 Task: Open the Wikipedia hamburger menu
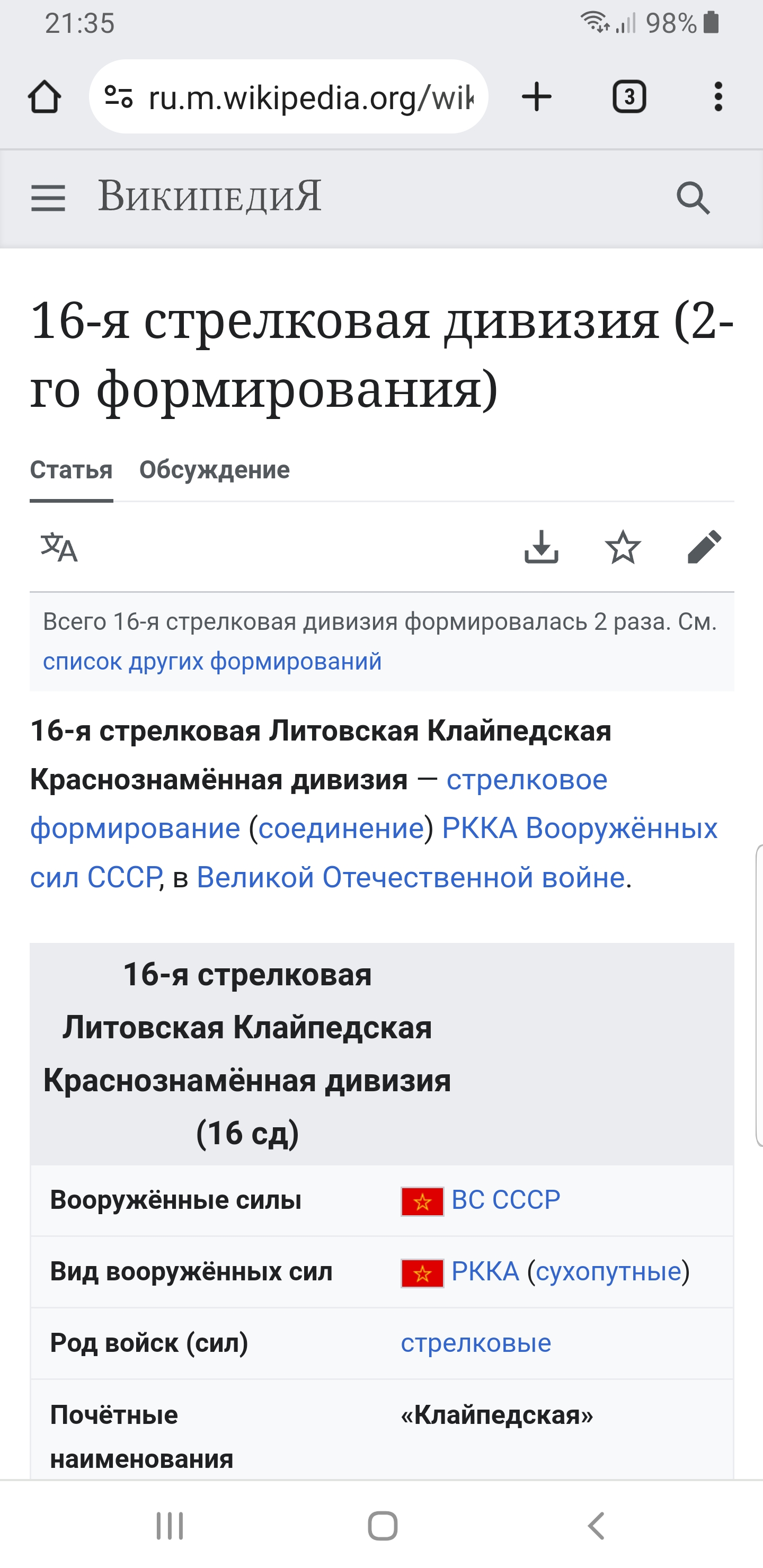(x=48, y=198)
